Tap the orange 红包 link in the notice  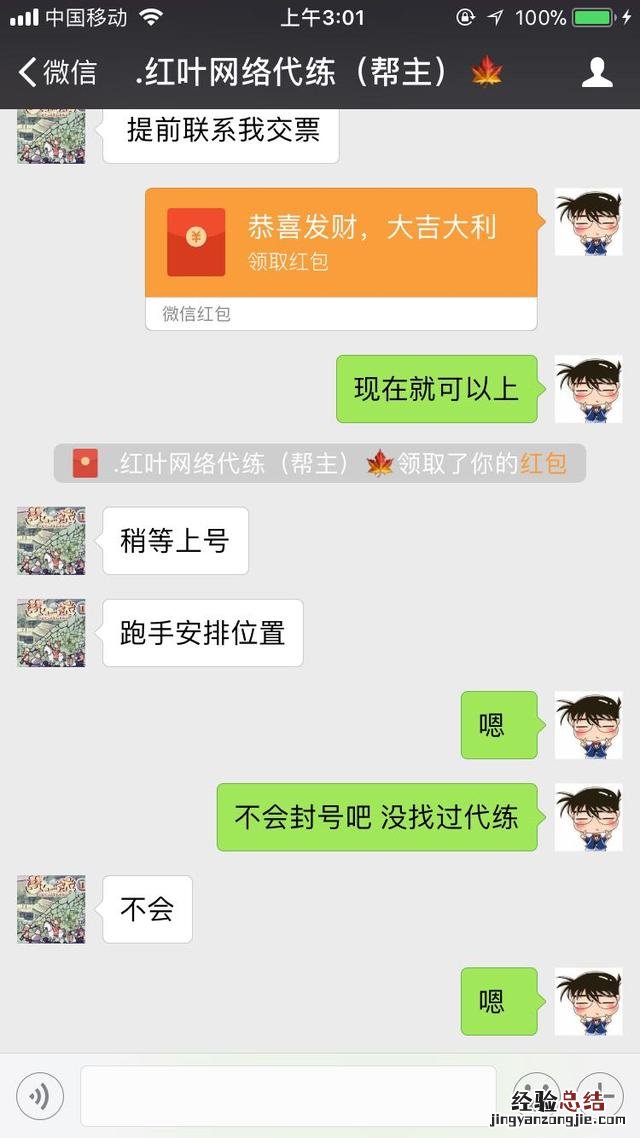tap(543, 464)
